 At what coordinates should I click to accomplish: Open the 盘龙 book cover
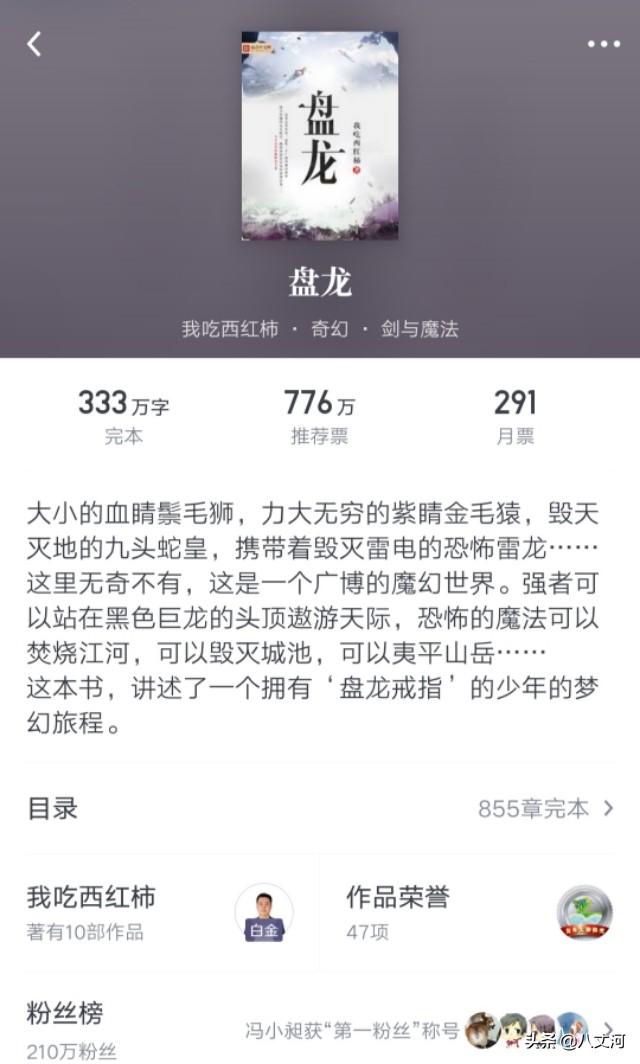319,136
